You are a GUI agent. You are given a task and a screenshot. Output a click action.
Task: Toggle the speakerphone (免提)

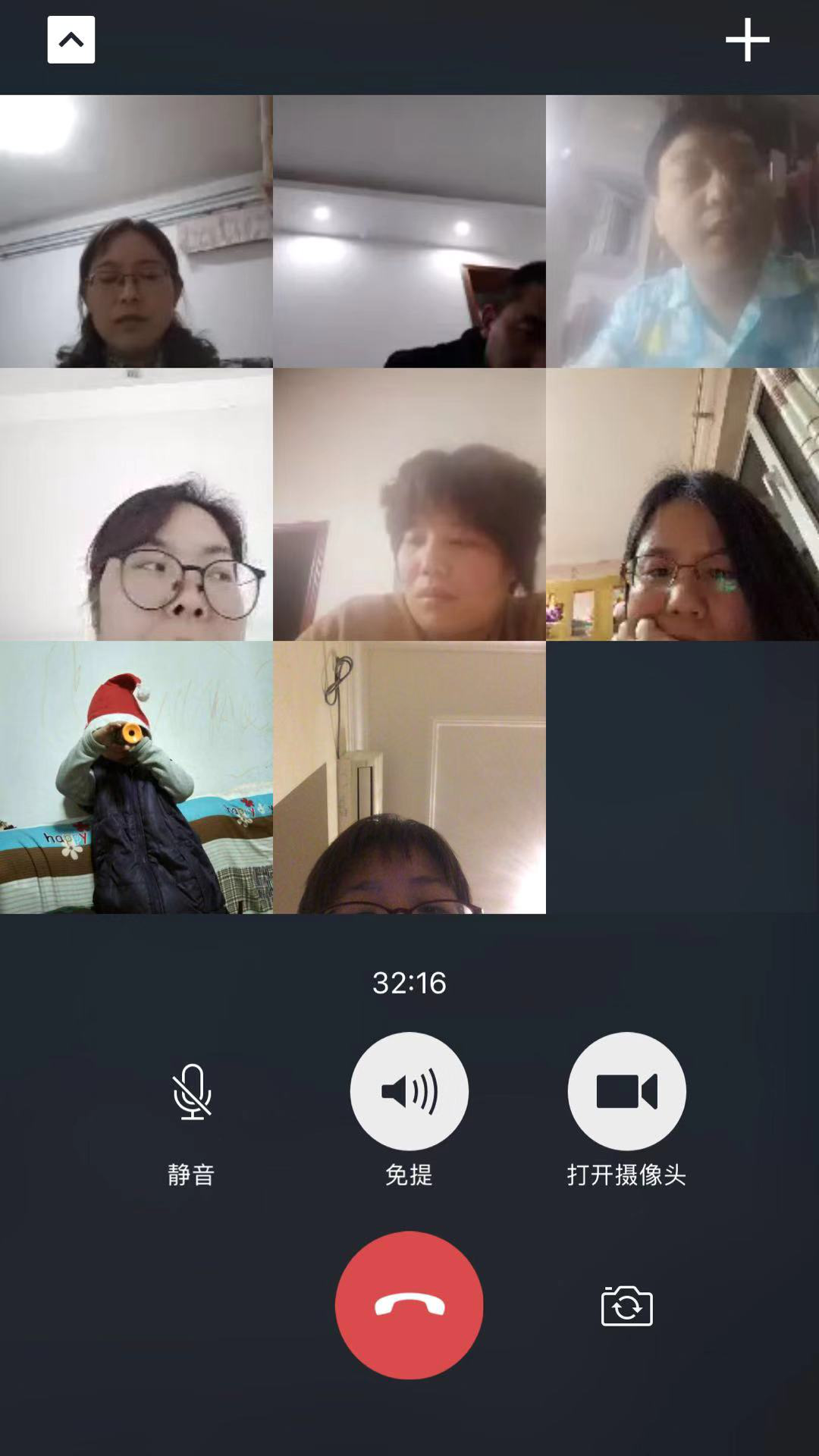pos(409,1091)
